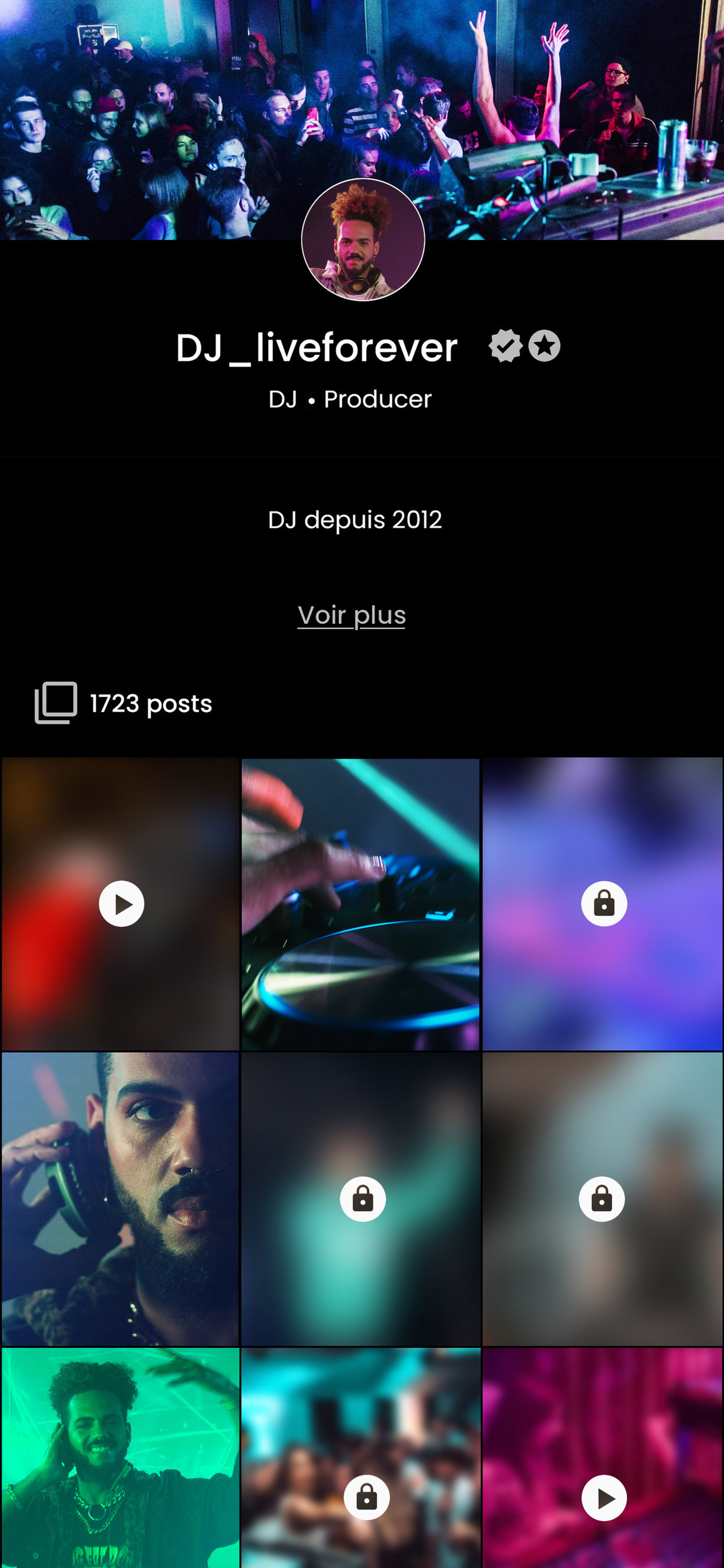Open the locked crowd photo post
The image size is (724, 1568).
coord(366,1497)
